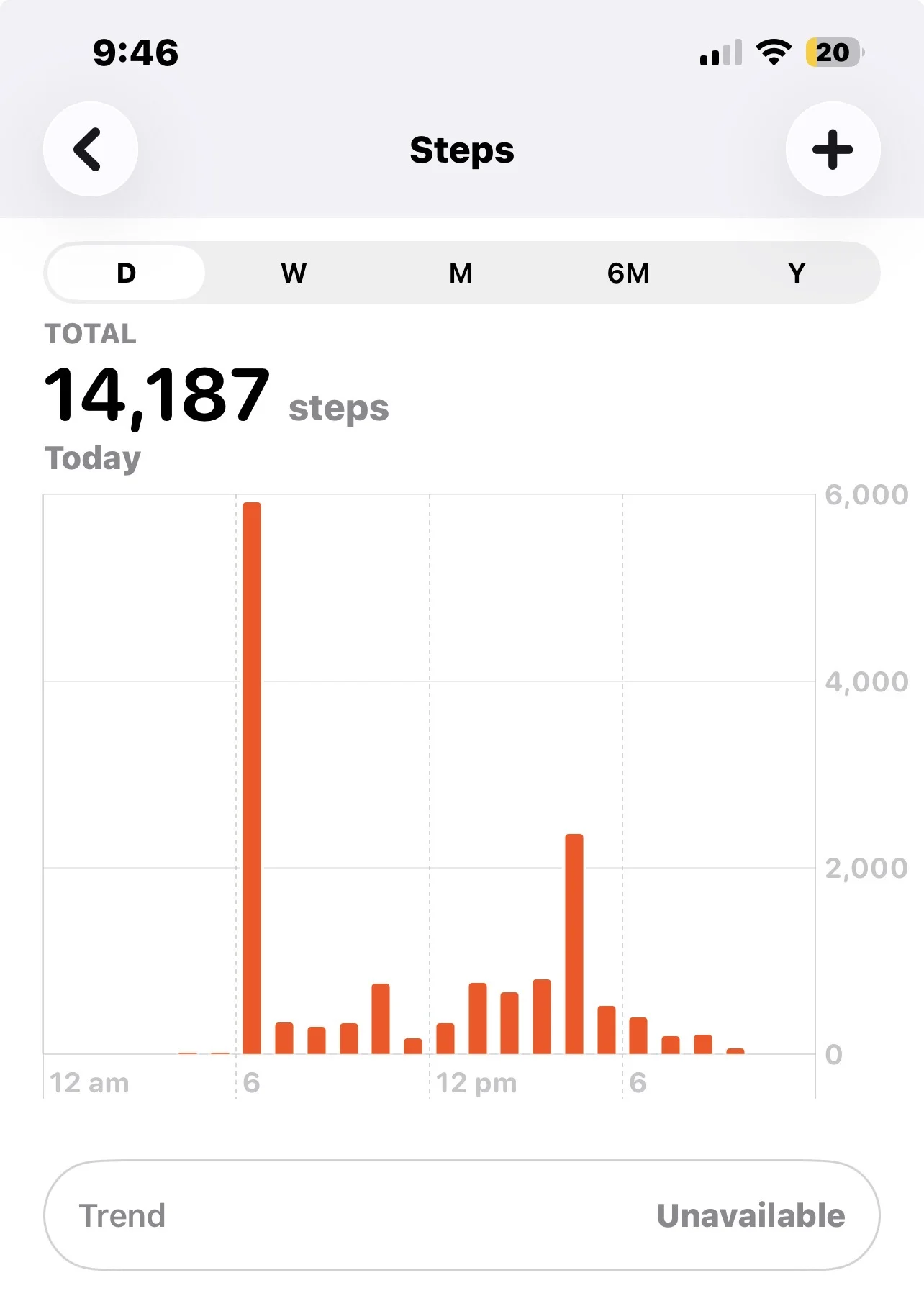Viewport: 924px width, 1306px height.
Task: Switch to the W weekly view
Action: click(294, 273)
